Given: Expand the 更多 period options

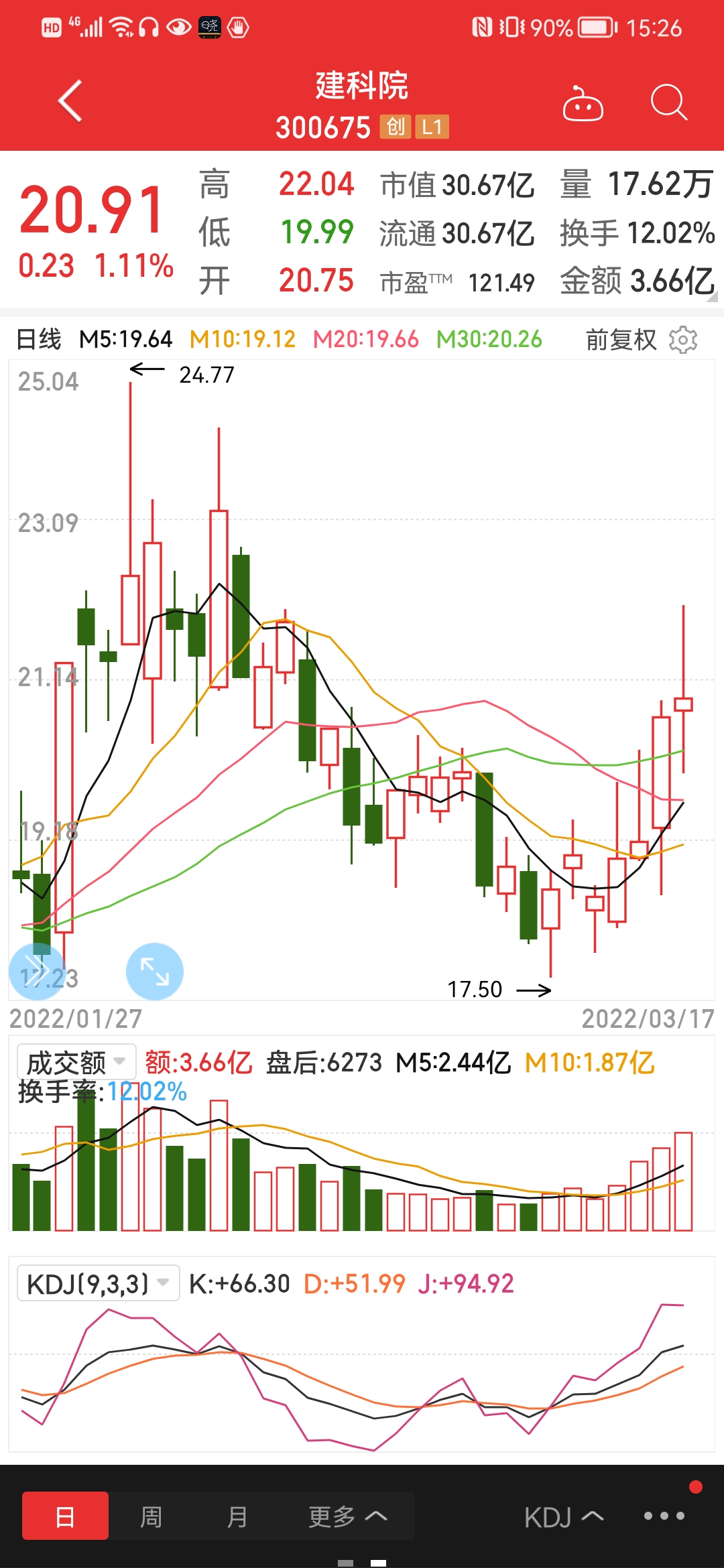Looking at the screenshot, I should tap(347, 1516).
